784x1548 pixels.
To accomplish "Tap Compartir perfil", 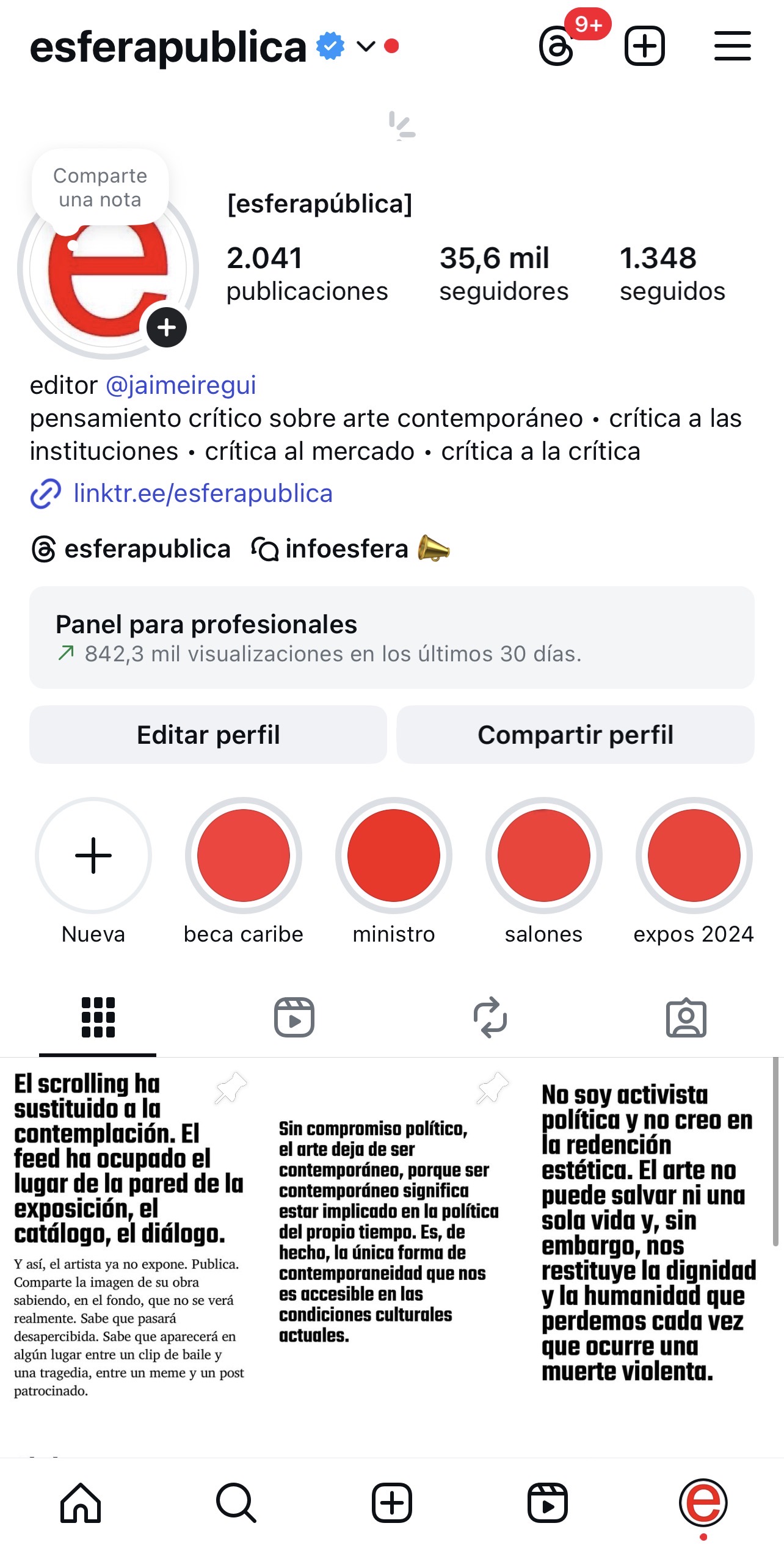I will [576, 735].
